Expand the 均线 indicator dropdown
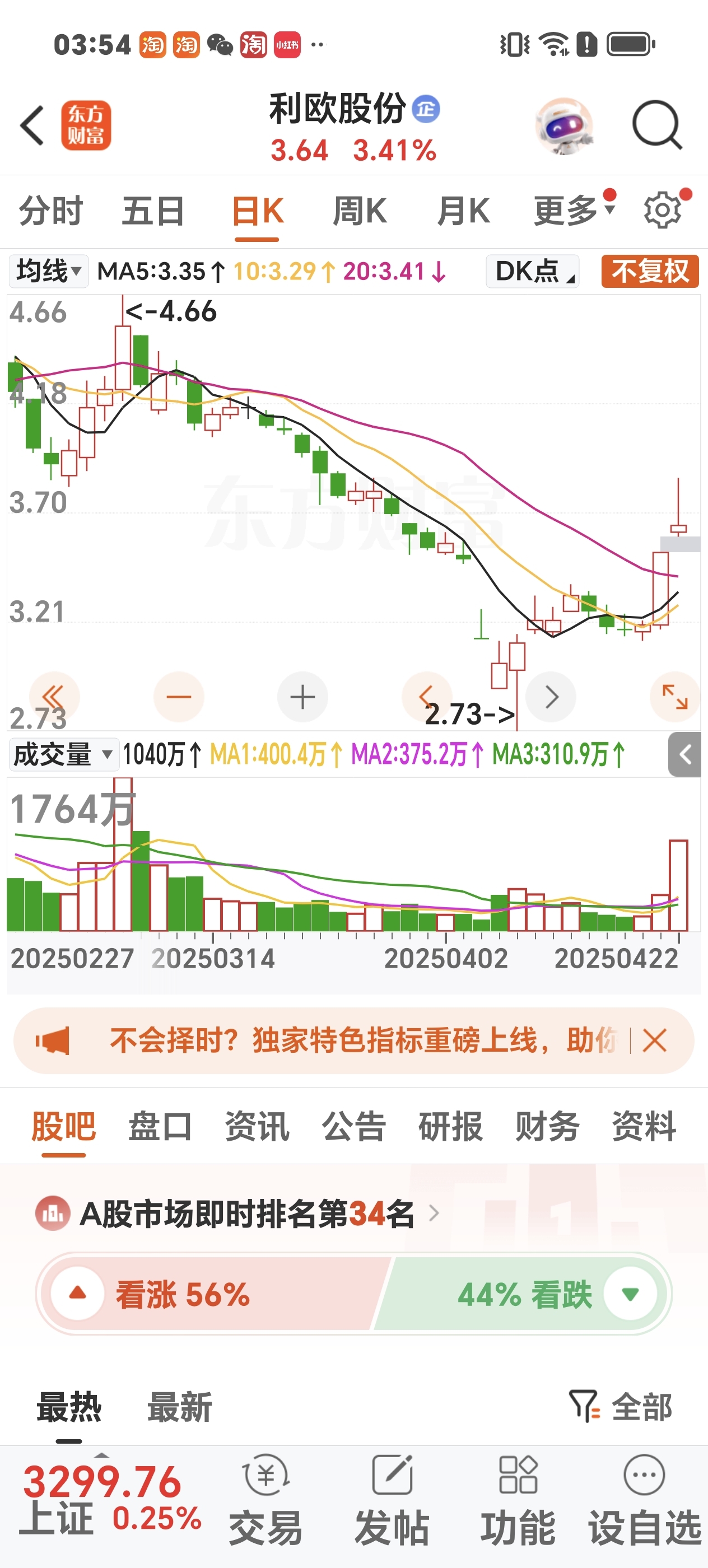The height and width of the screenshot is (1568, 708). (49, 271)
